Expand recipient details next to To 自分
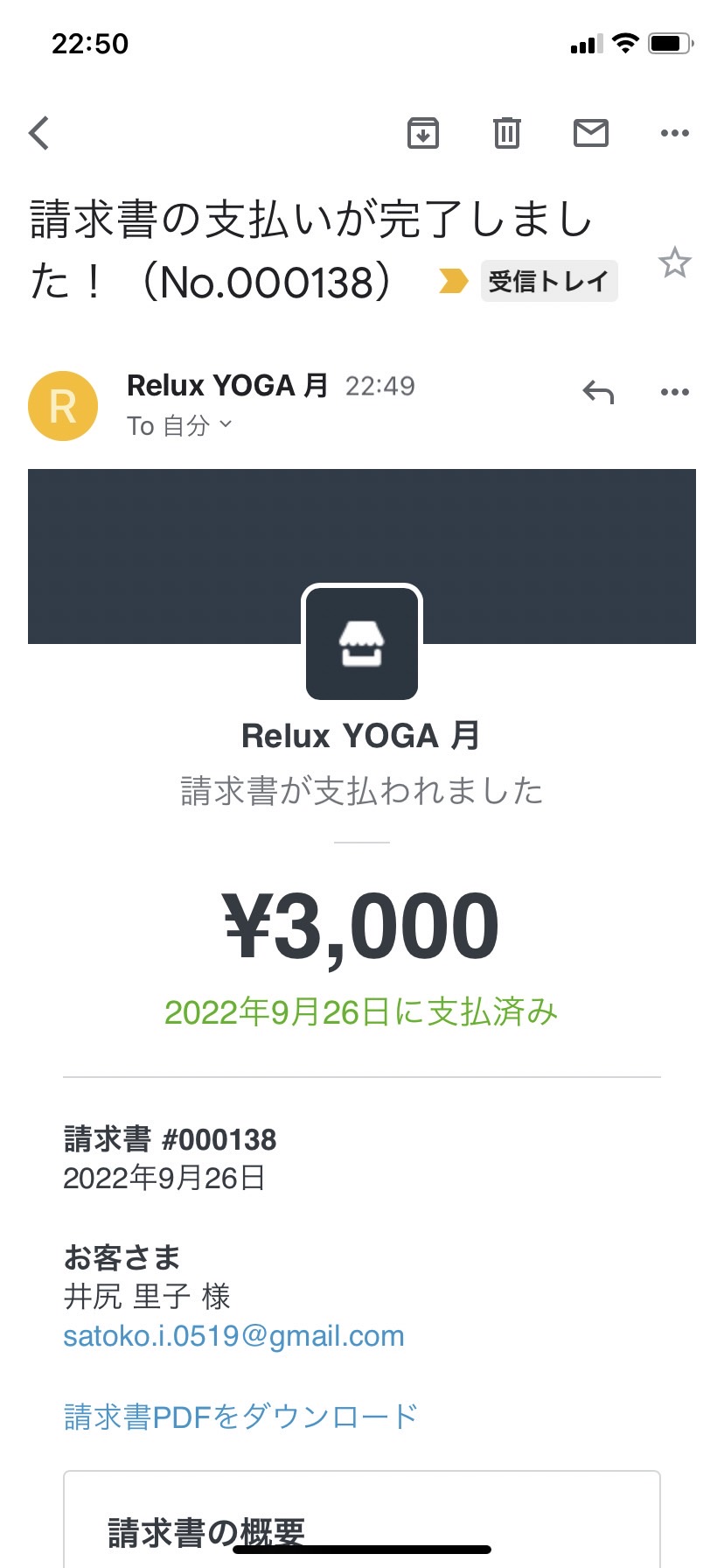 226,424
